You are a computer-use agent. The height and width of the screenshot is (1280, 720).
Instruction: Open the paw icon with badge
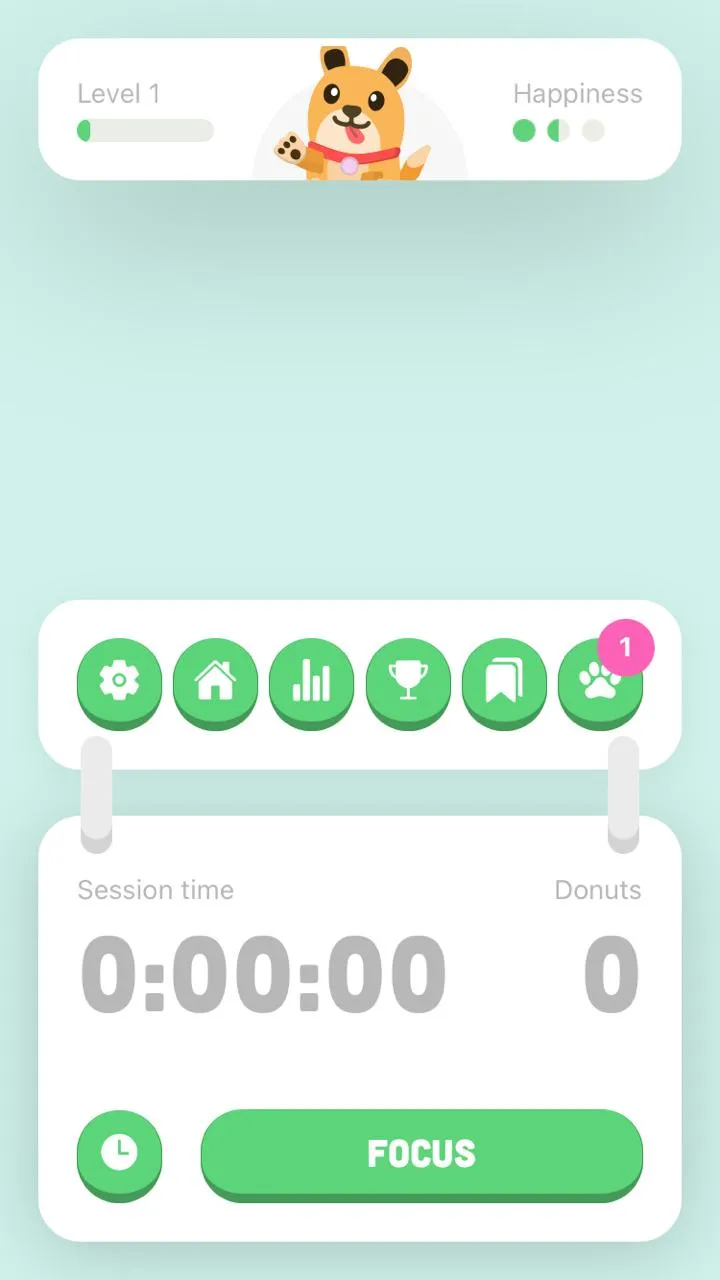600,683
